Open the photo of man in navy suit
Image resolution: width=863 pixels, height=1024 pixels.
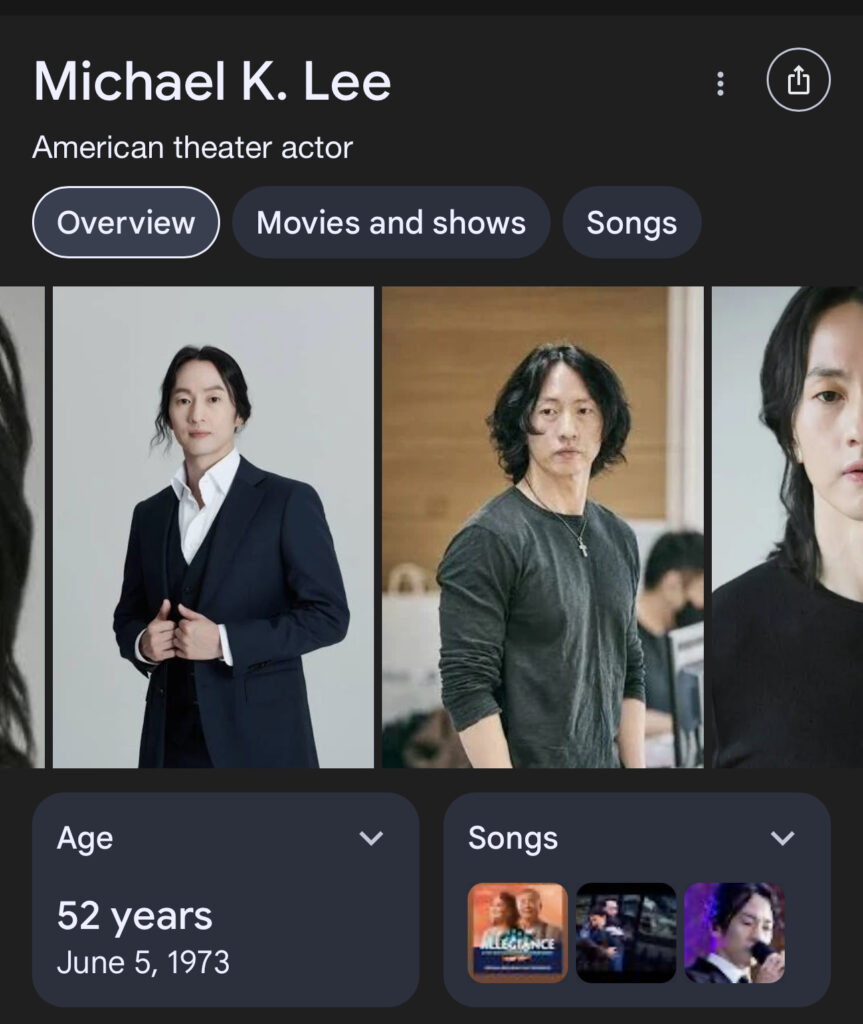[x=213, y=527]
